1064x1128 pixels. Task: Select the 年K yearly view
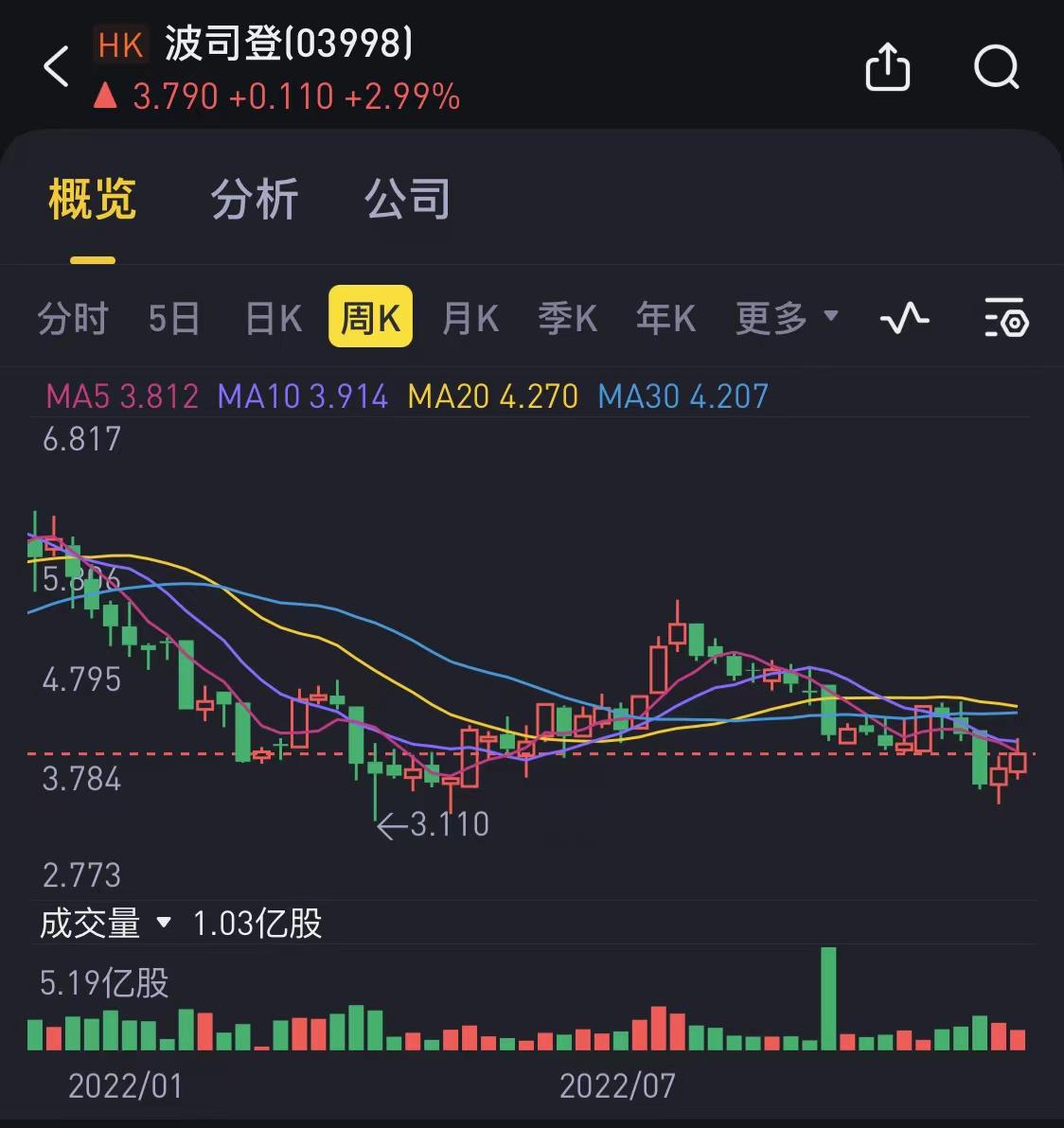(x=665, y=318)
